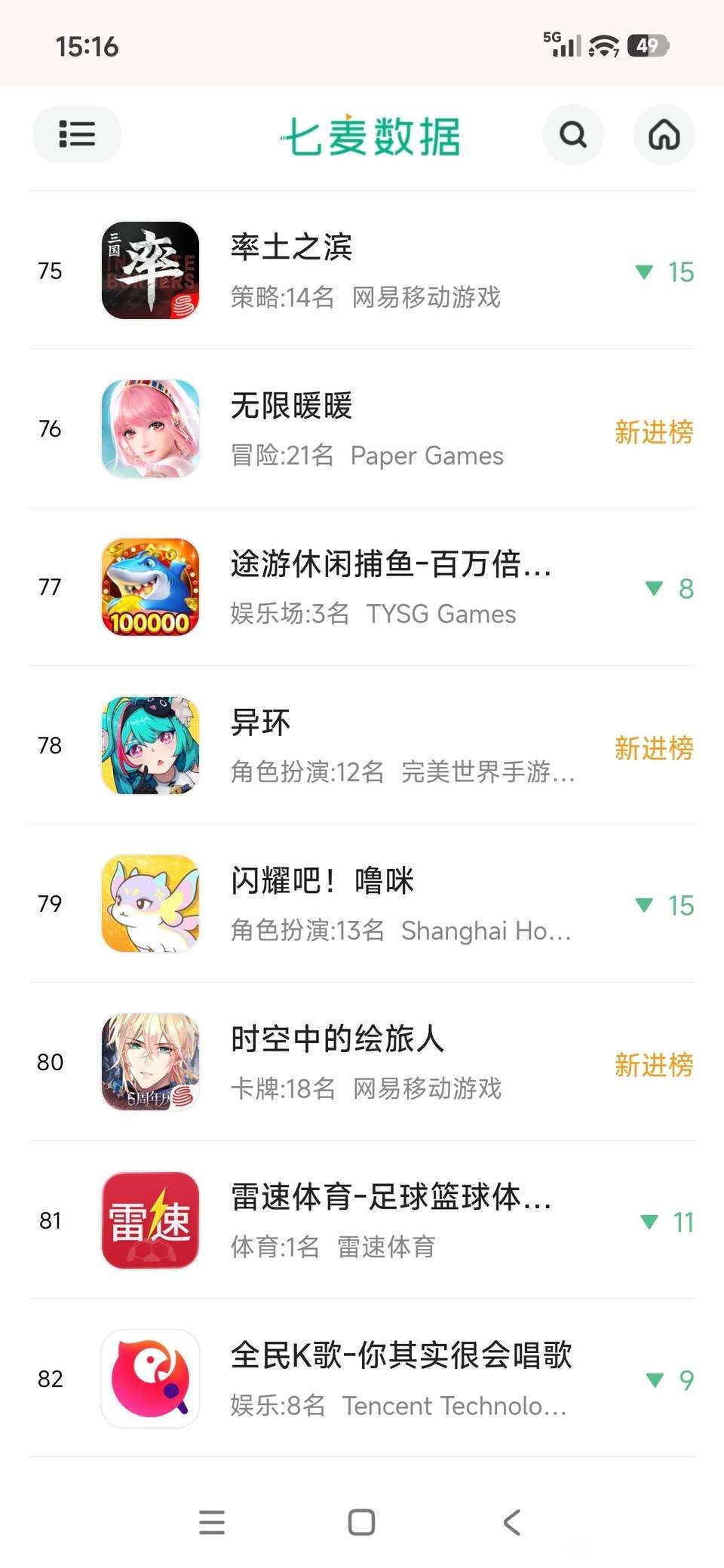Screen dimensions: 724x1568
Task: Open 时空中的绘旅人 entry
Action: tap(362, 1062)
